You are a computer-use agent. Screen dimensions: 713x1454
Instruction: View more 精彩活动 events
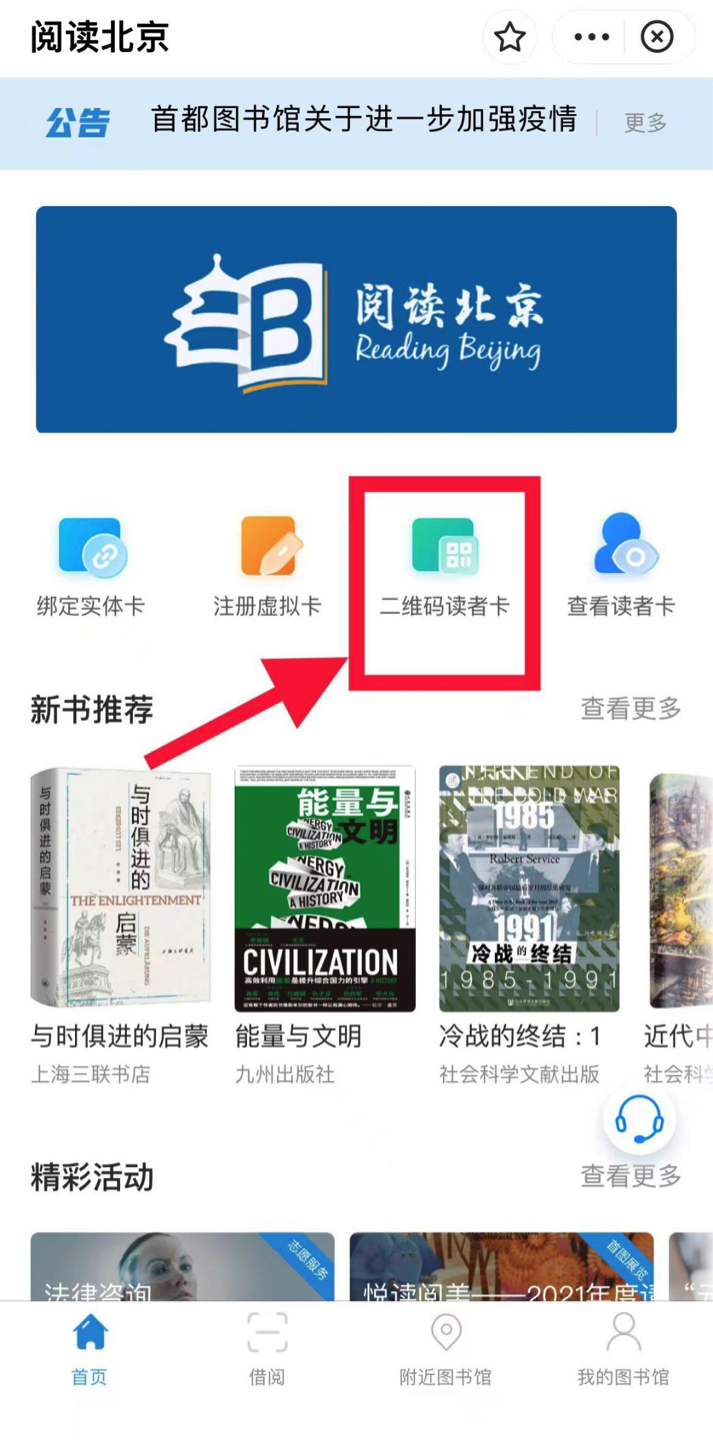coord(630,1176)
